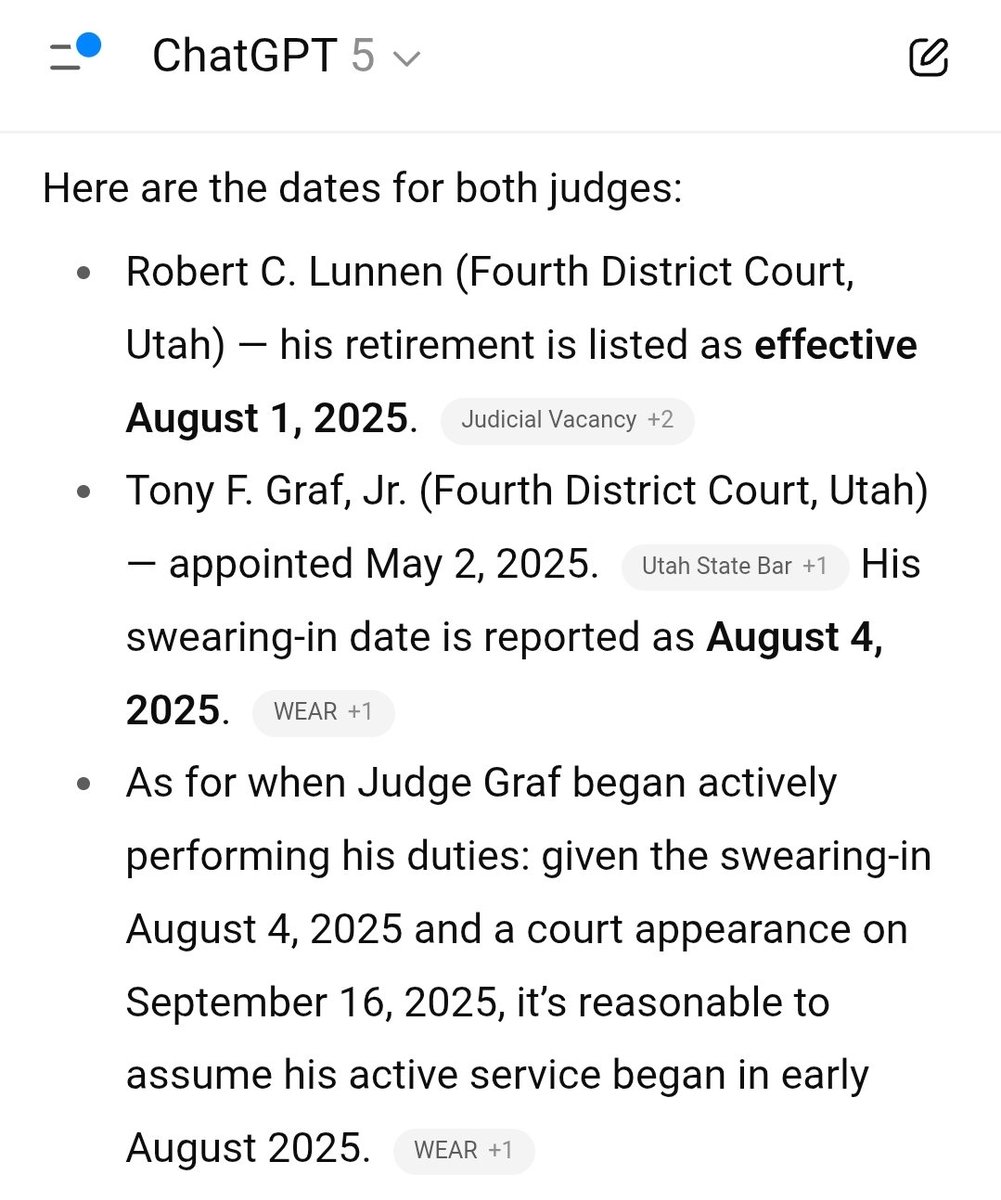Open the sidebar menu
Viewport: 1001px width, 1200px height.
(72, 57)
